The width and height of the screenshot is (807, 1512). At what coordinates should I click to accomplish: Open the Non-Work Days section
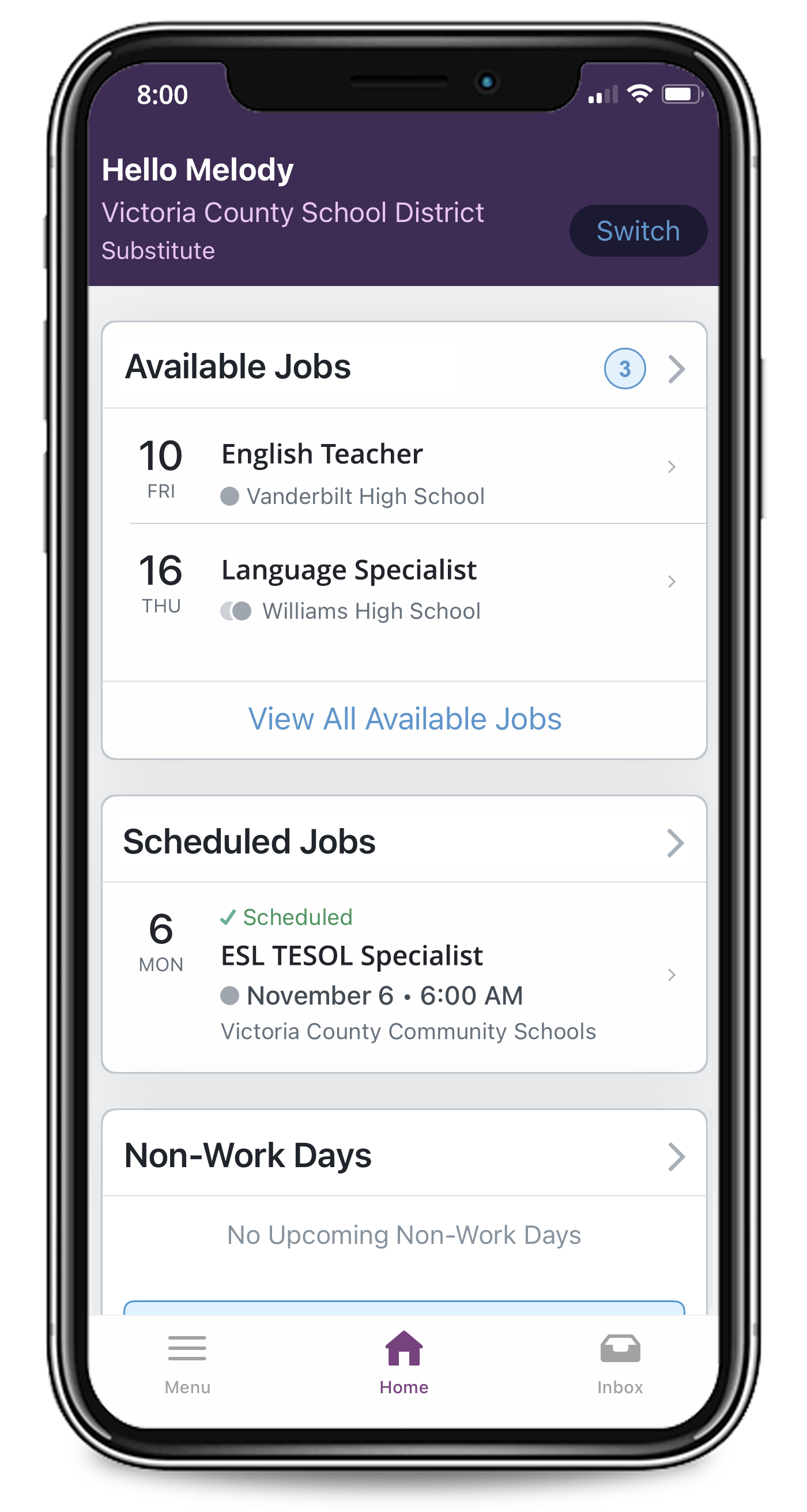point(404,1155)
